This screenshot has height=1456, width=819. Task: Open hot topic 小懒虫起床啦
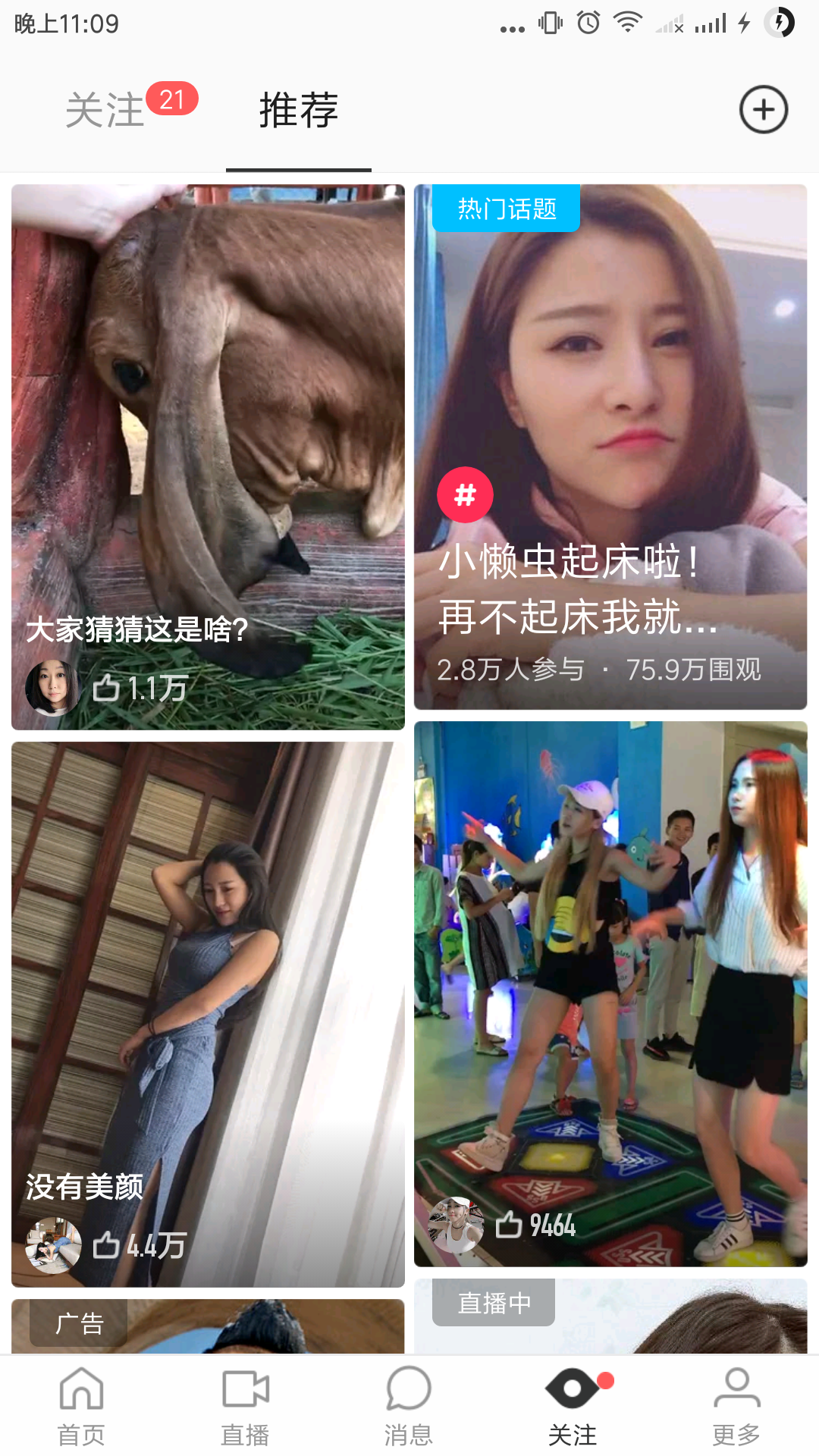coord(610,447)
